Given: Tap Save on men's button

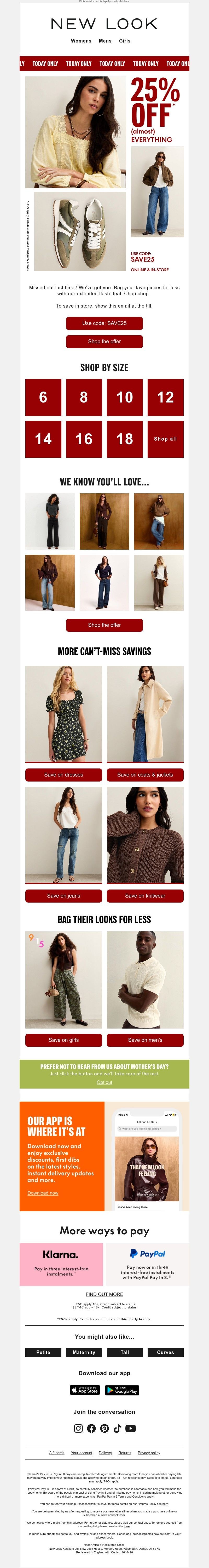Looking at the screenshot, I should coord(145,1040).
